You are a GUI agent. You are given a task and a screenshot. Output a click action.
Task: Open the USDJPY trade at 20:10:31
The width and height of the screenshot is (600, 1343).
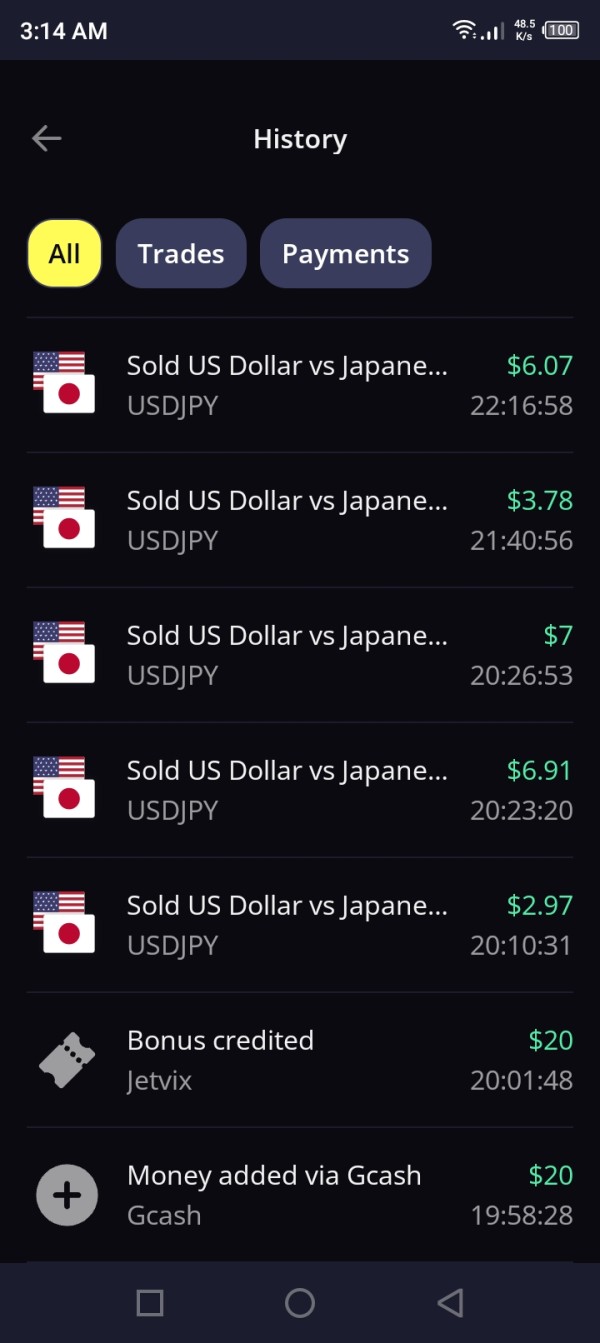pos(300,925)
